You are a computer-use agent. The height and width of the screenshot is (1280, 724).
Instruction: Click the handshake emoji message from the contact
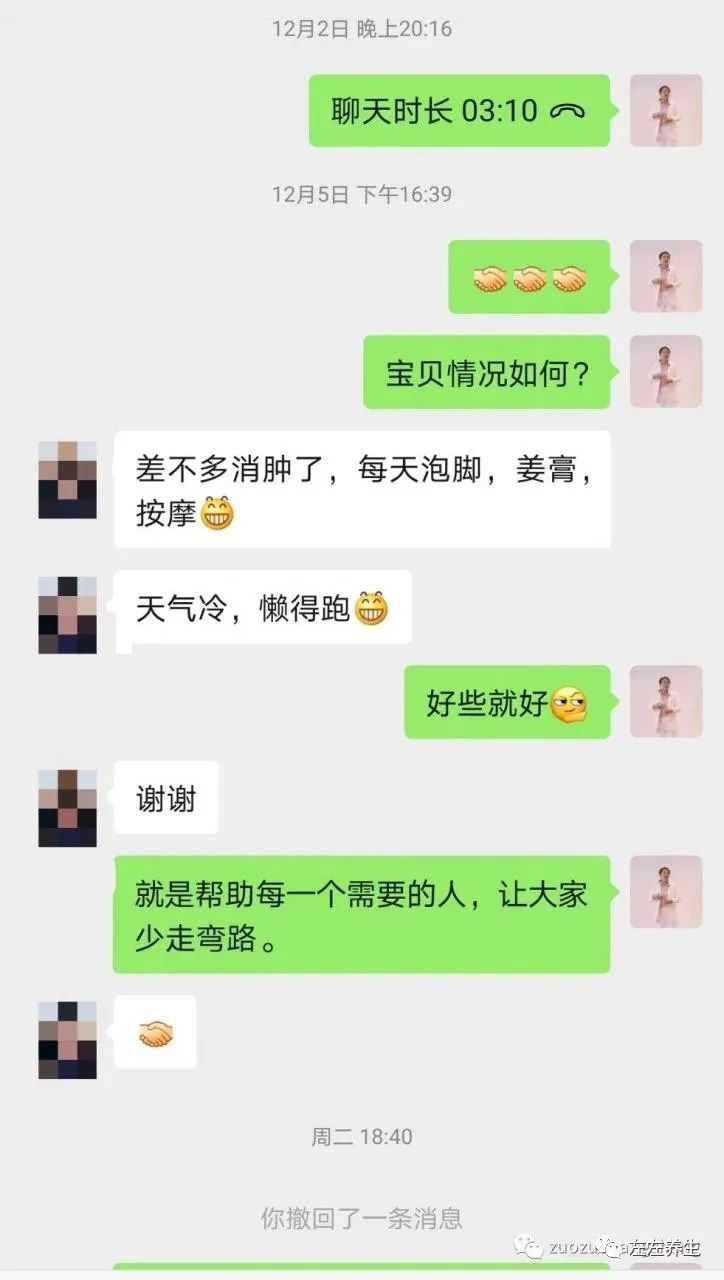coord(155,1032)
